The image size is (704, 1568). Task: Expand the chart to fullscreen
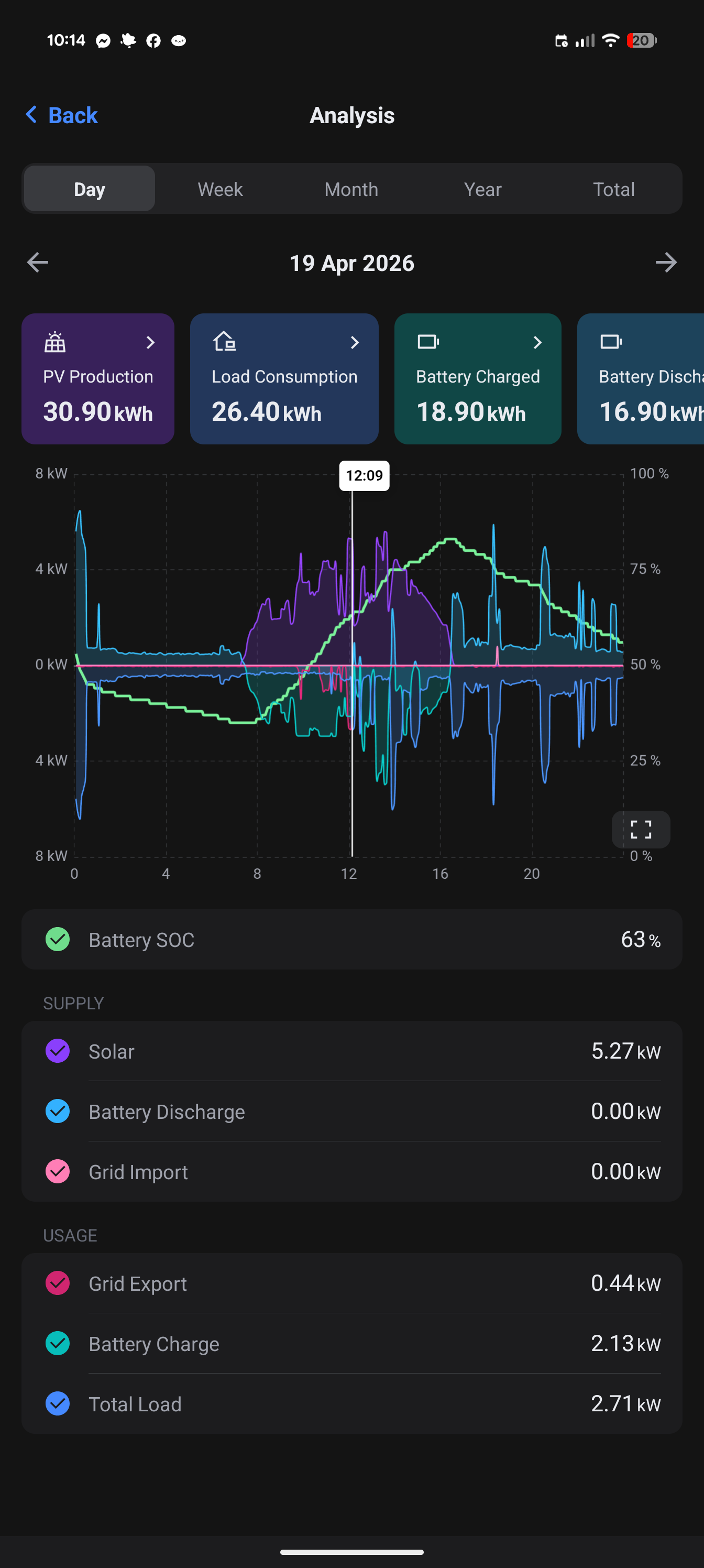coord(641,829)
